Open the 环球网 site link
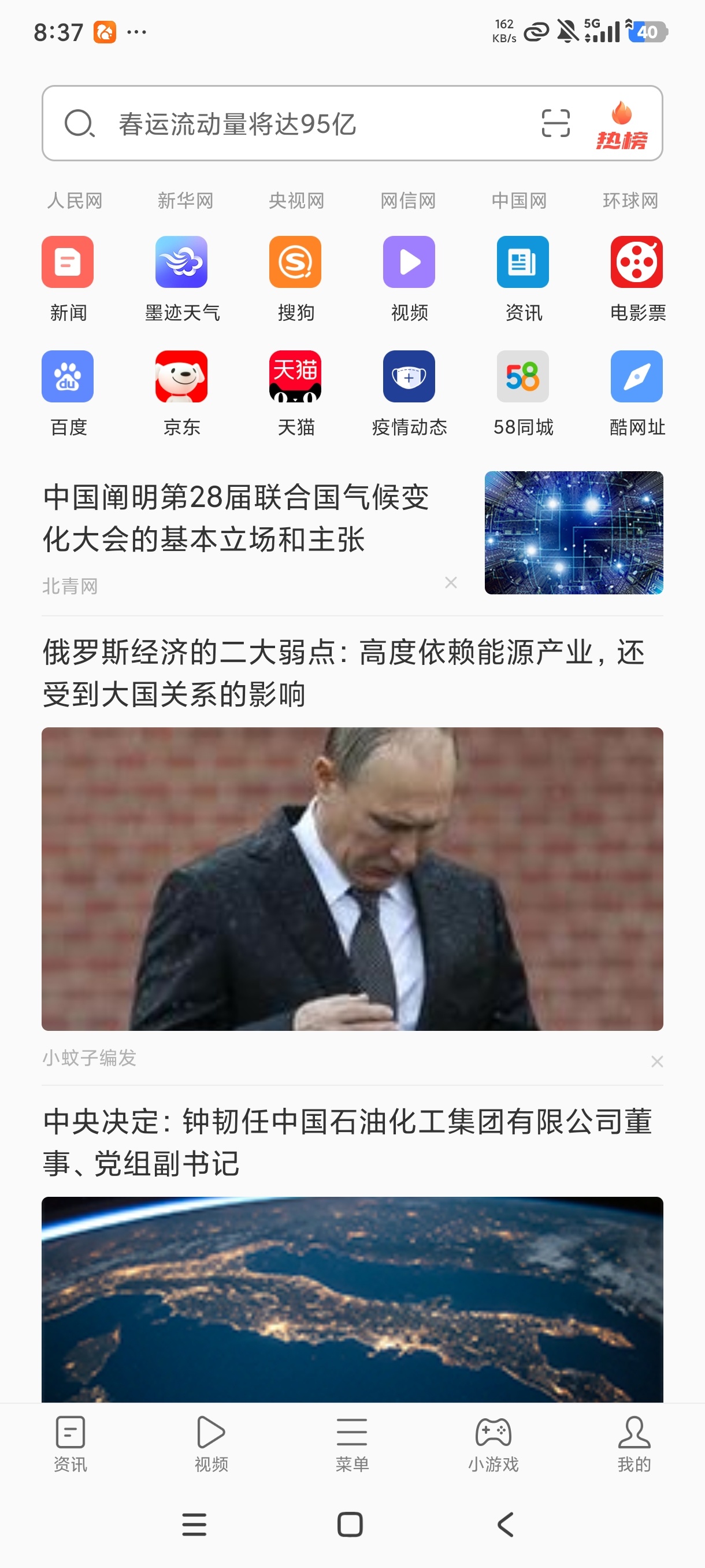This screenshot has width=705, height=1568. 631,200
